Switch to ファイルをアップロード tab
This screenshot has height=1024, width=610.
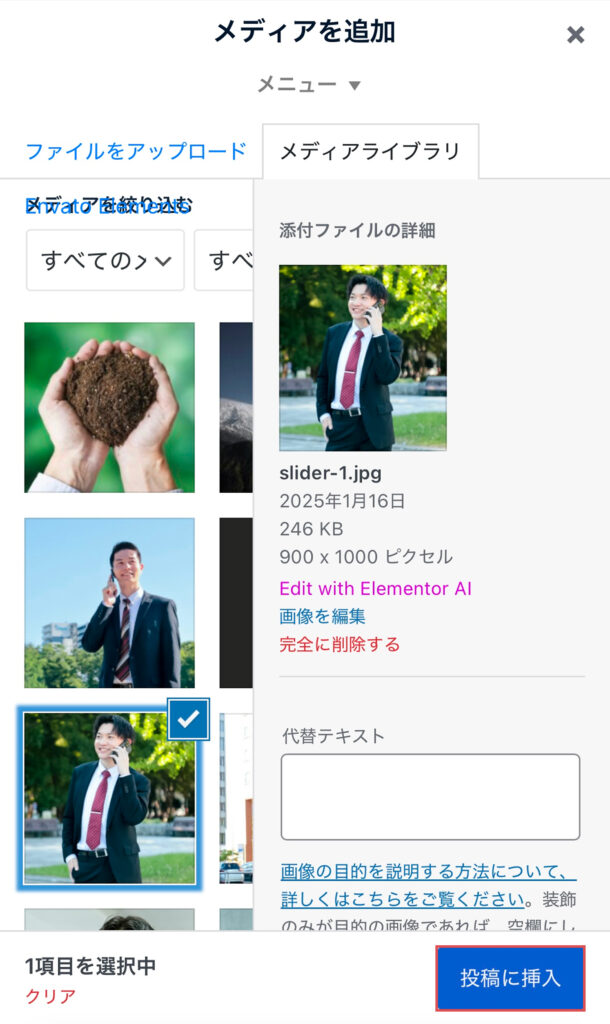(x=136, y=152)
